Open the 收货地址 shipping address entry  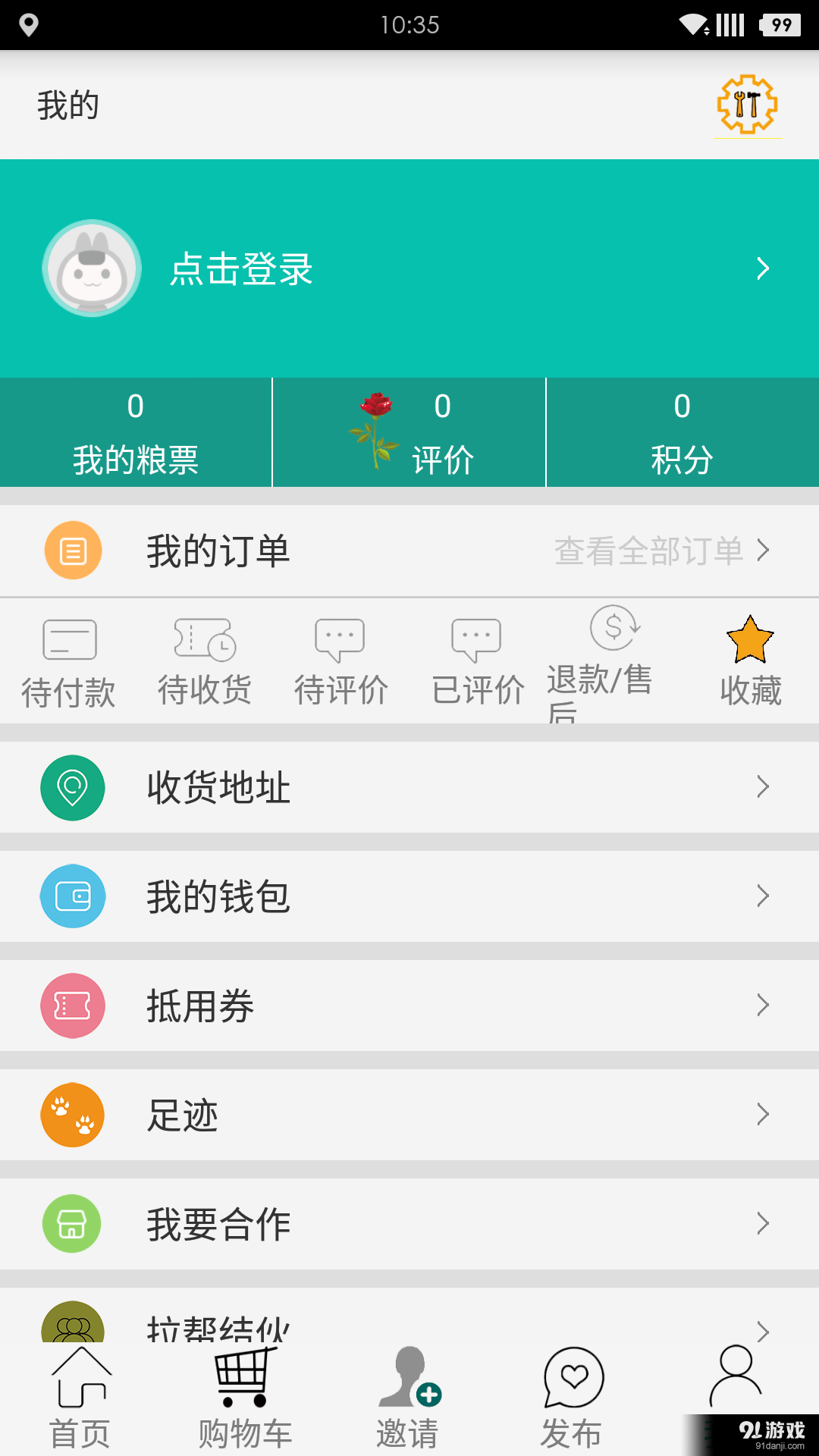click(x=218, y=788)
